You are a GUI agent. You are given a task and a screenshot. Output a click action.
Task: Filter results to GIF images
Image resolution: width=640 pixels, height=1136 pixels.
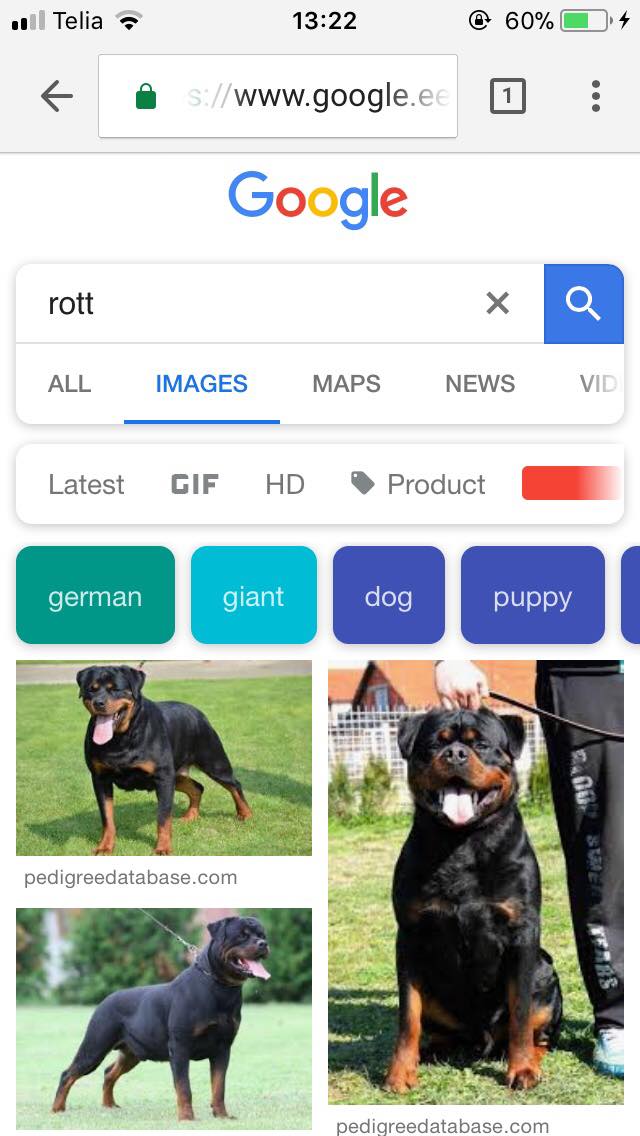195,484
